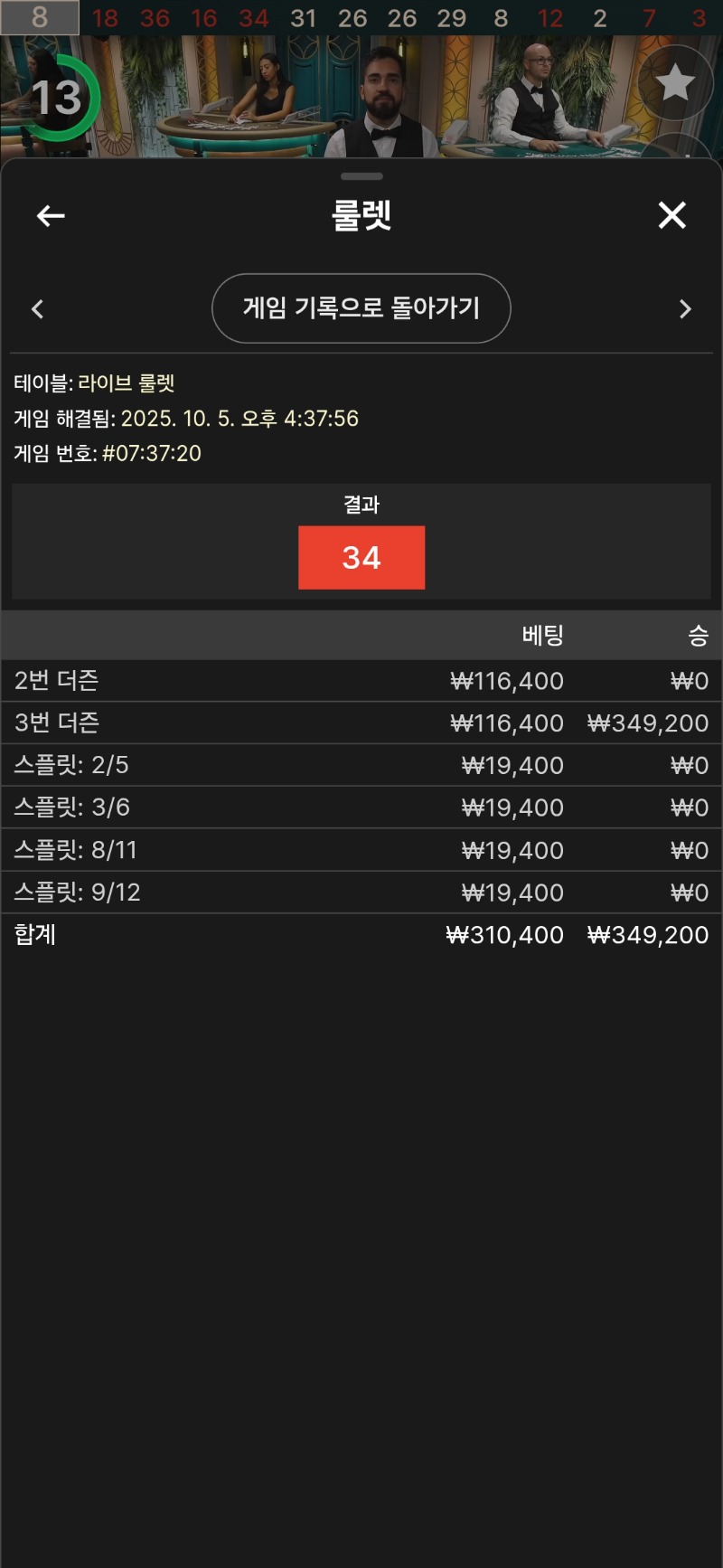
Task: View the next game record
Action: [685, 309]
